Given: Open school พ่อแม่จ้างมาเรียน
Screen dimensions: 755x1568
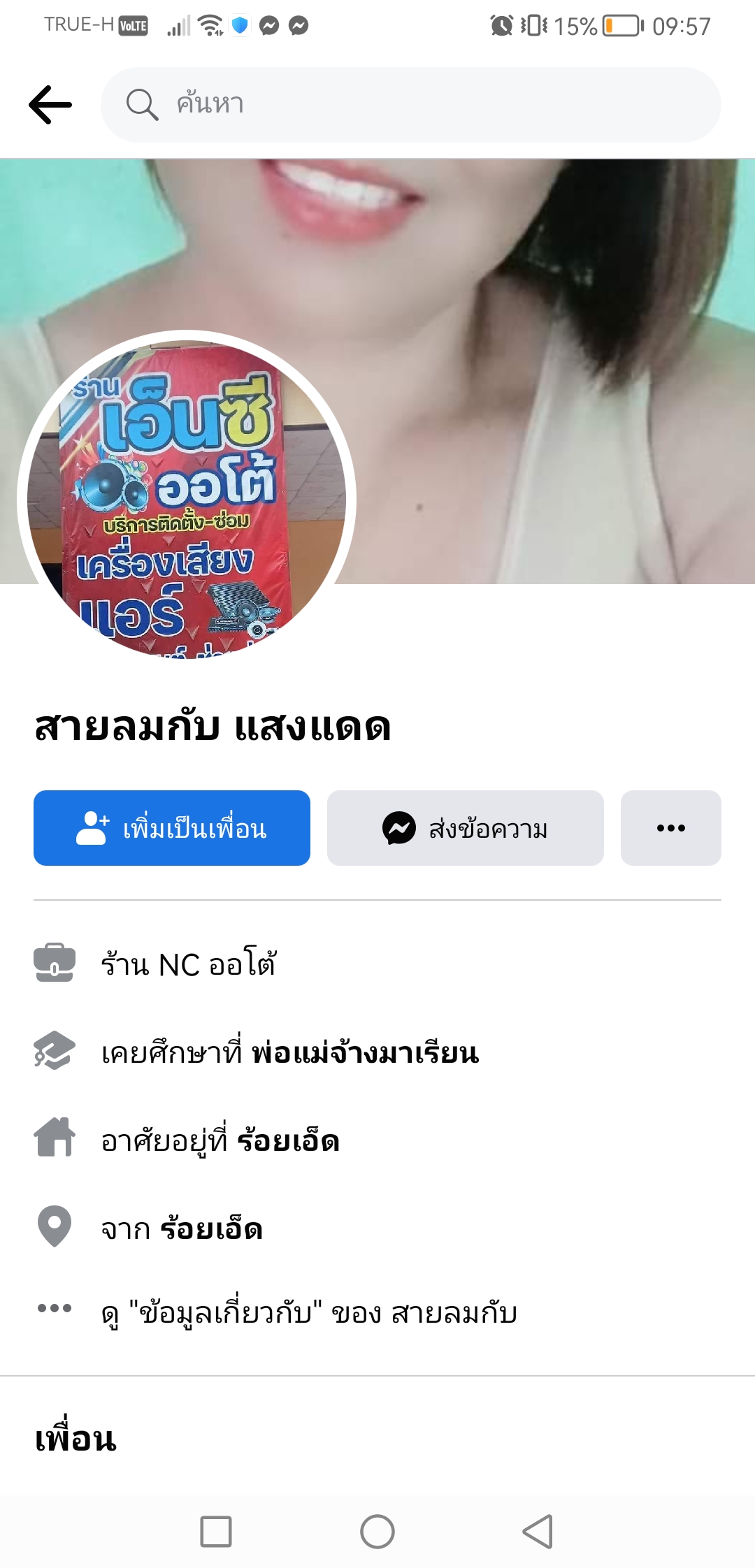Looking at the screenshot, I should pyautogui.click(x=366, y=1052).
